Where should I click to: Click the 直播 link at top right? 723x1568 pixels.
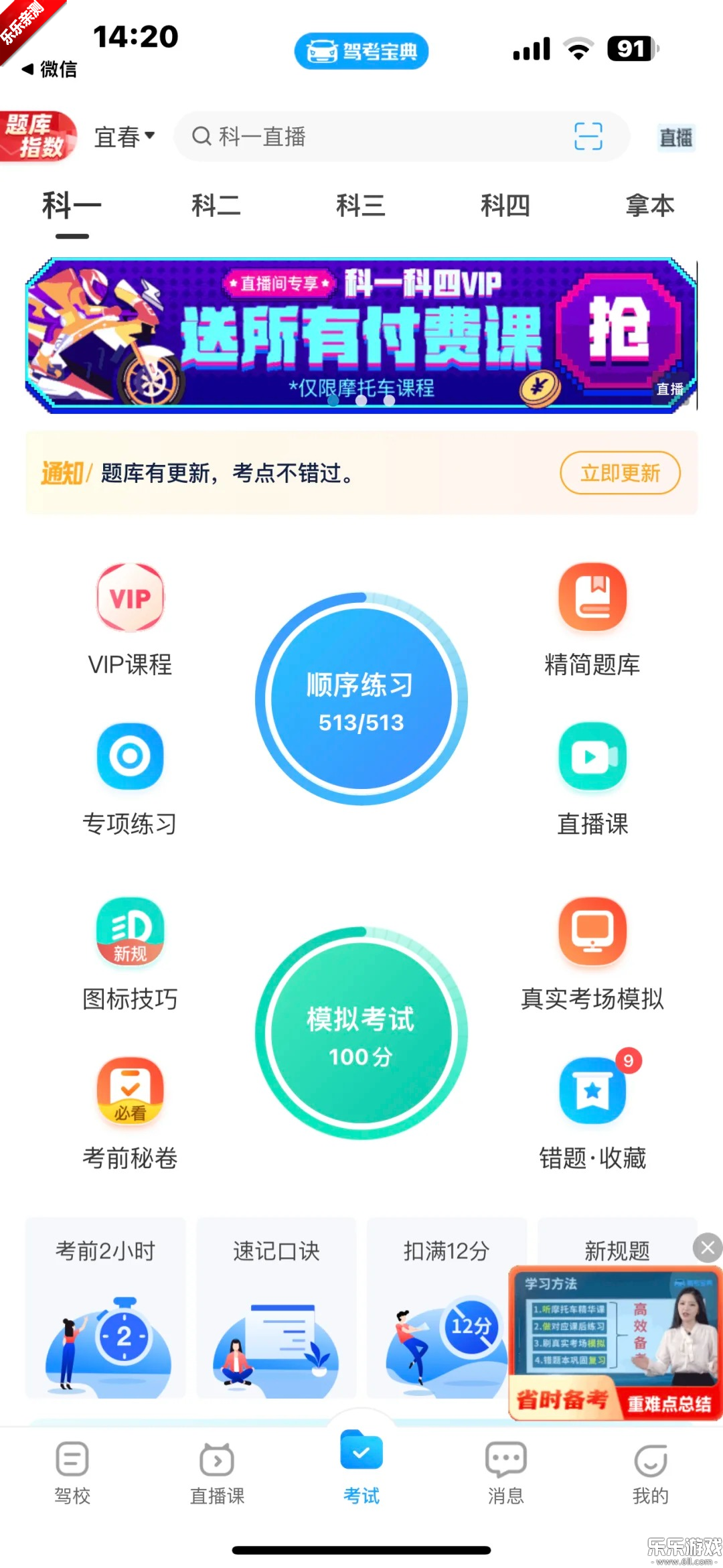tap(674, 136)
